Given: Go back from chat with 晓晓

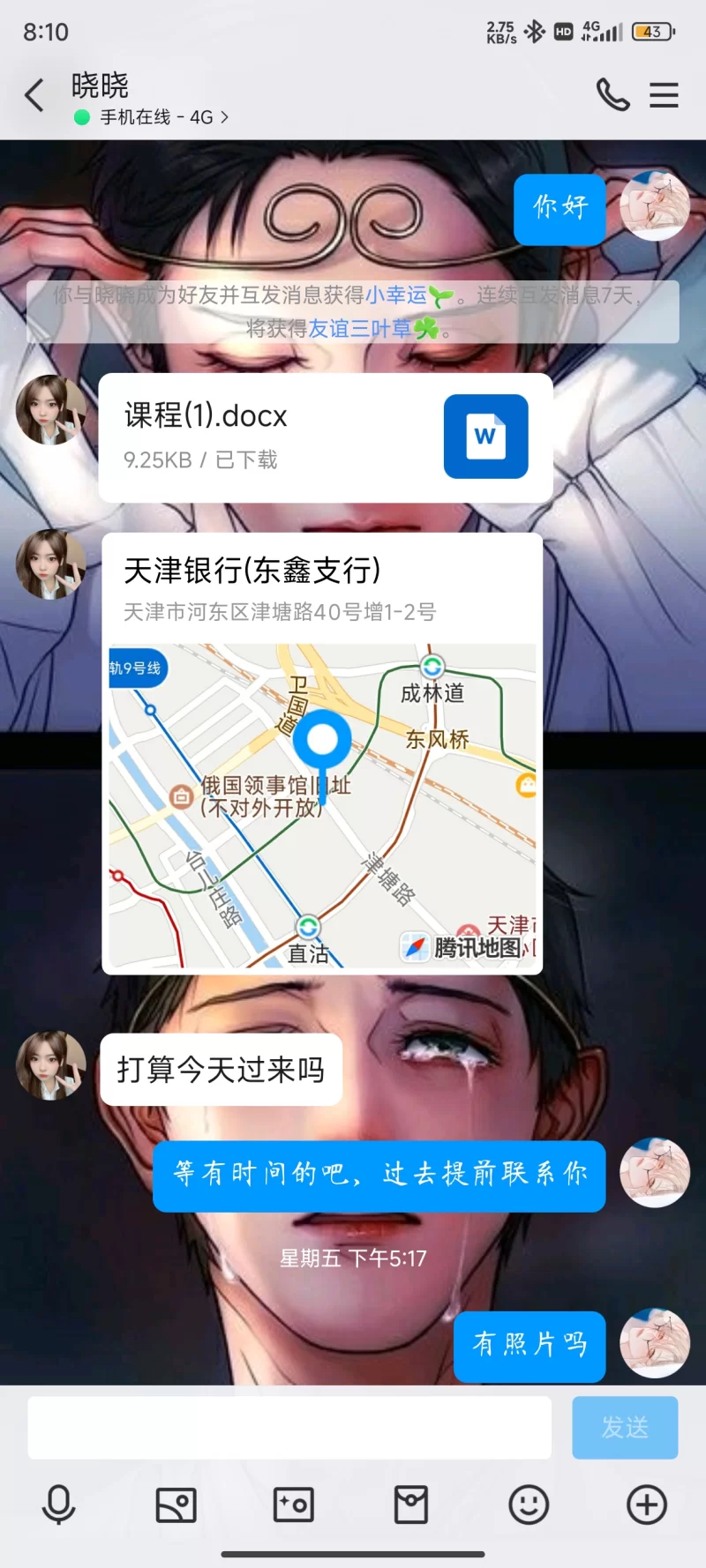Looking at the screenshot, I should click(35, 95).
